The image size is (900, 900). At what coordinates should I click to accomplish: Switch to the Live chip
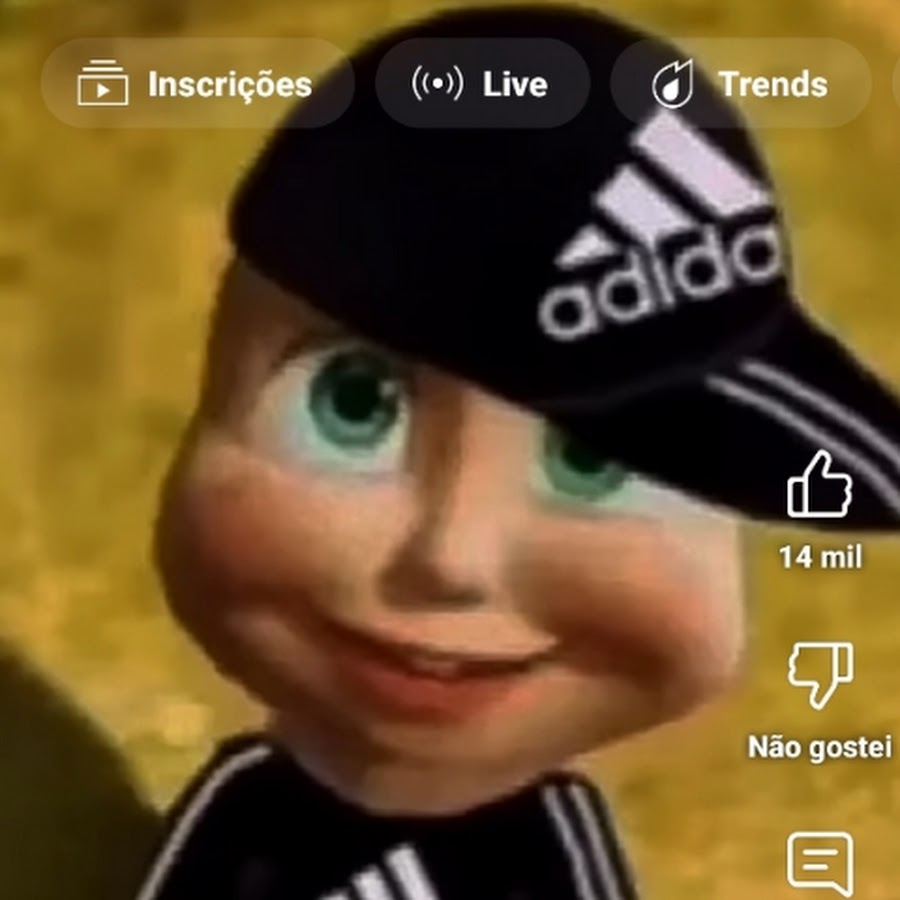click(x=481, y=84)
